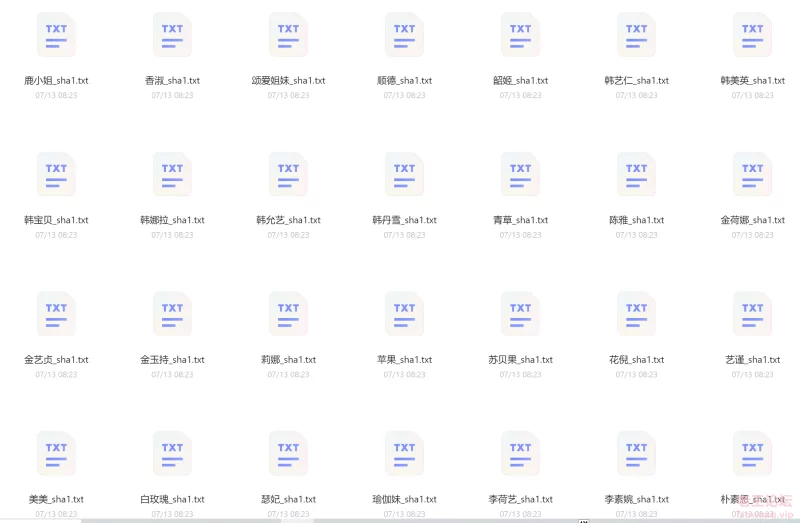
Task: Tap the 韩美英_sha1.txt file
Action: (752, 36)
